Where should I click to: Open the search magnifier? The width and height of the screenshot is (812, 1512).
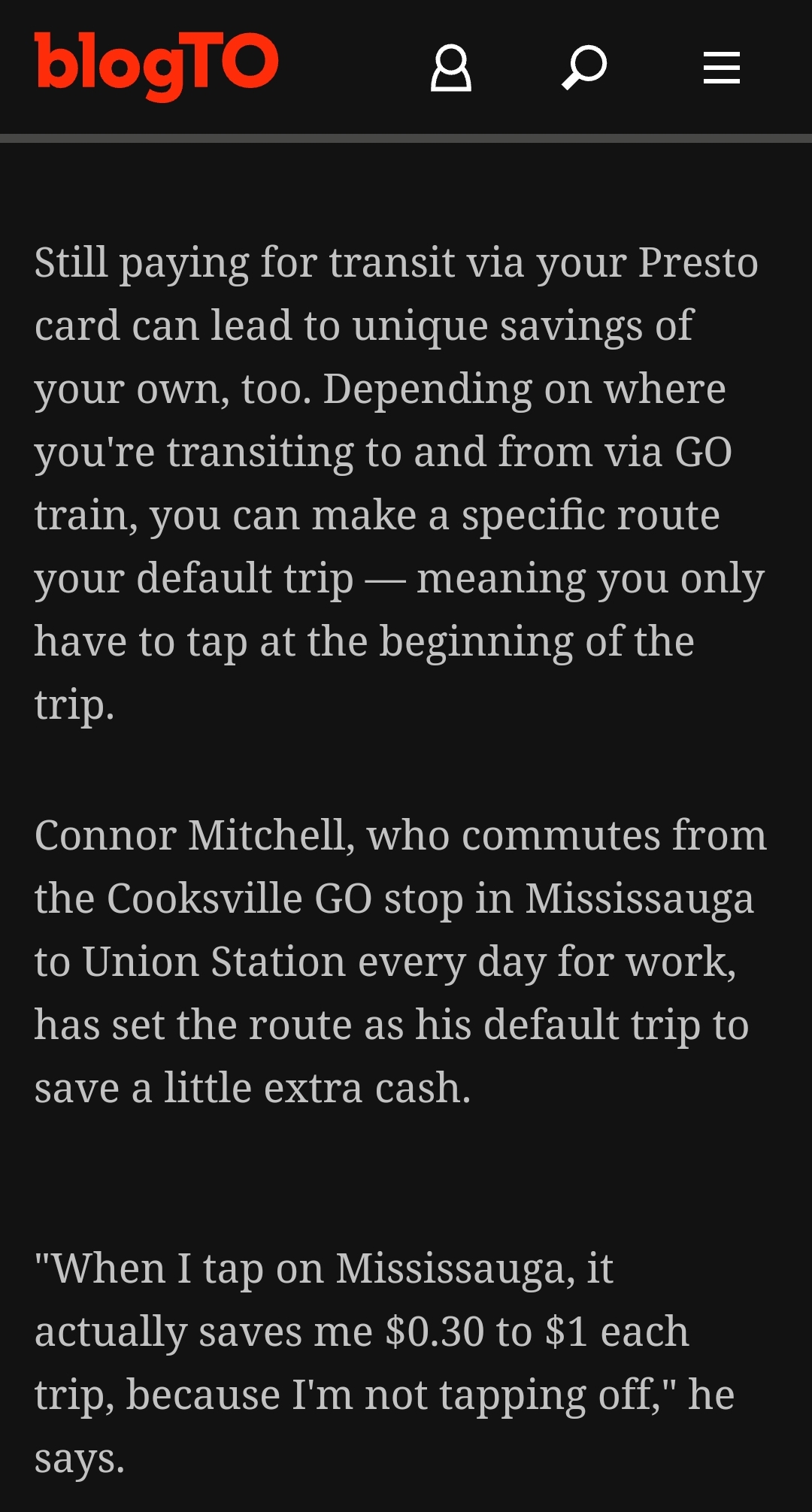[584, 68]
